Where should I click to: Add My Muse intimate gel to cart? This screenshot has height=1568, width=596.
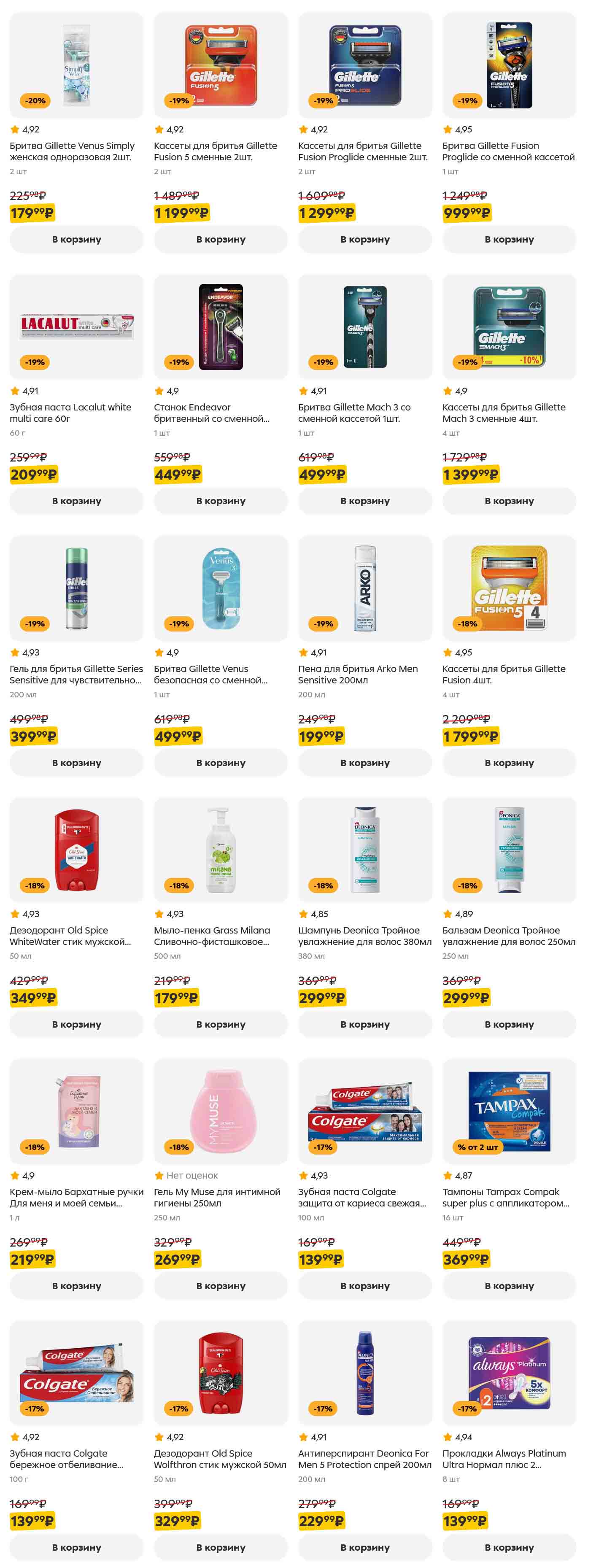point(220,1285)
